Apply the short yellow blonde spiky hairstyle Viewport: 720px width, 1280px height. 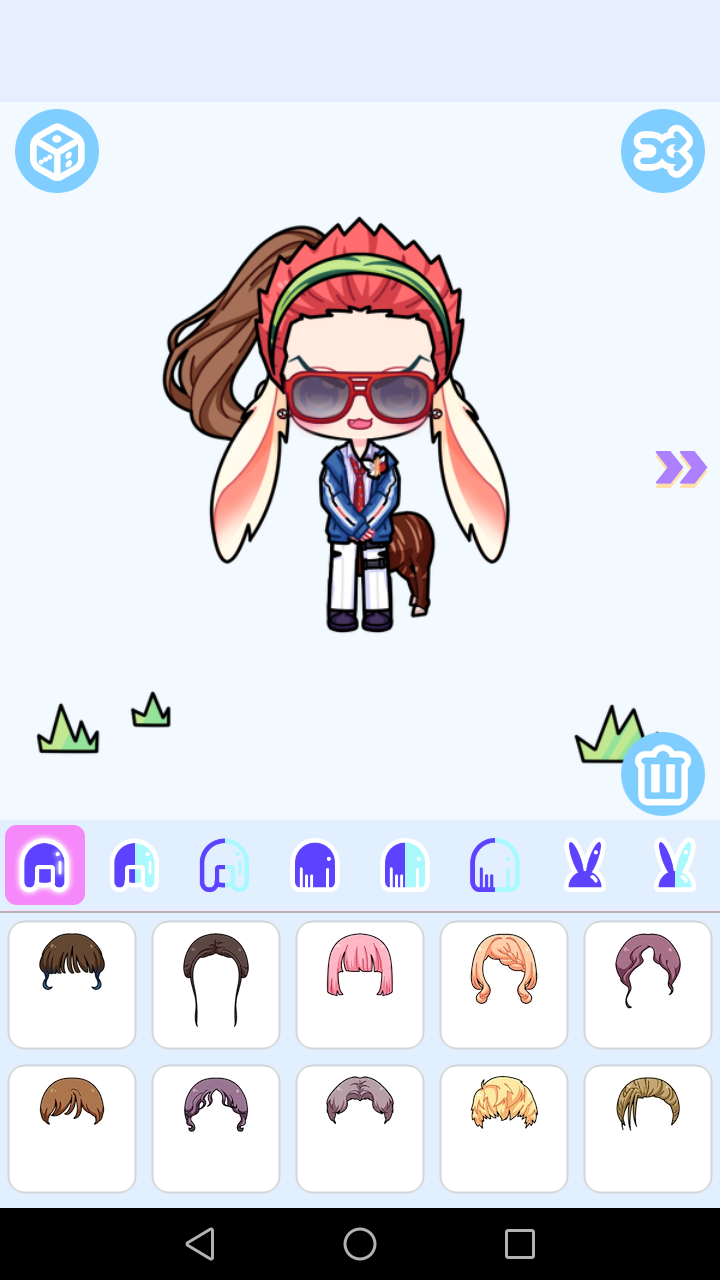[504, 1128]
